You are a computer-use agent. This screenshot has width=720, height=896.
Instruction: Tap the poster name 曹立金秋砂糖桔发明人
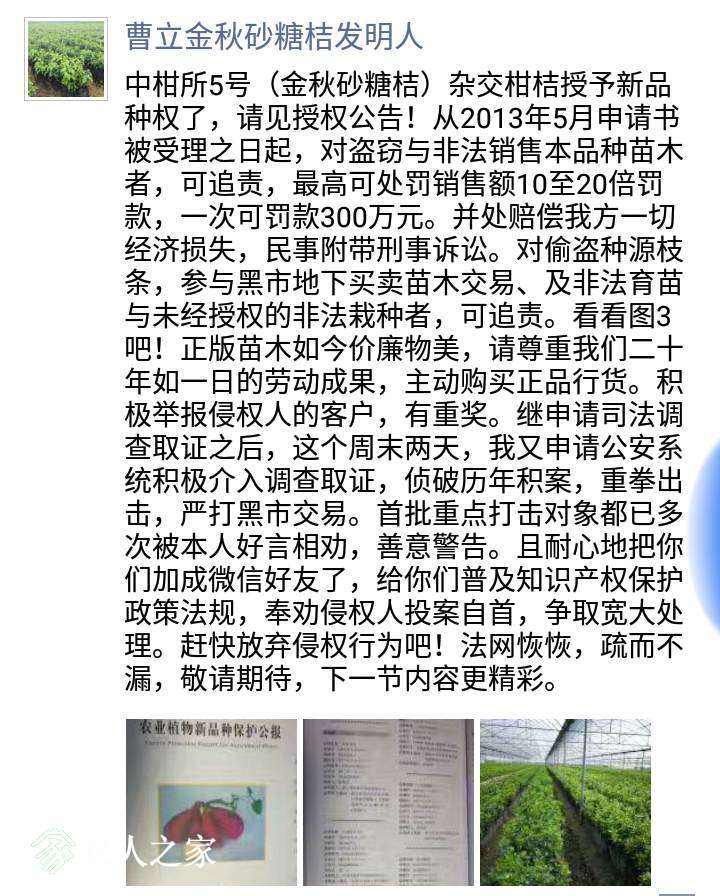pos(274,37)
